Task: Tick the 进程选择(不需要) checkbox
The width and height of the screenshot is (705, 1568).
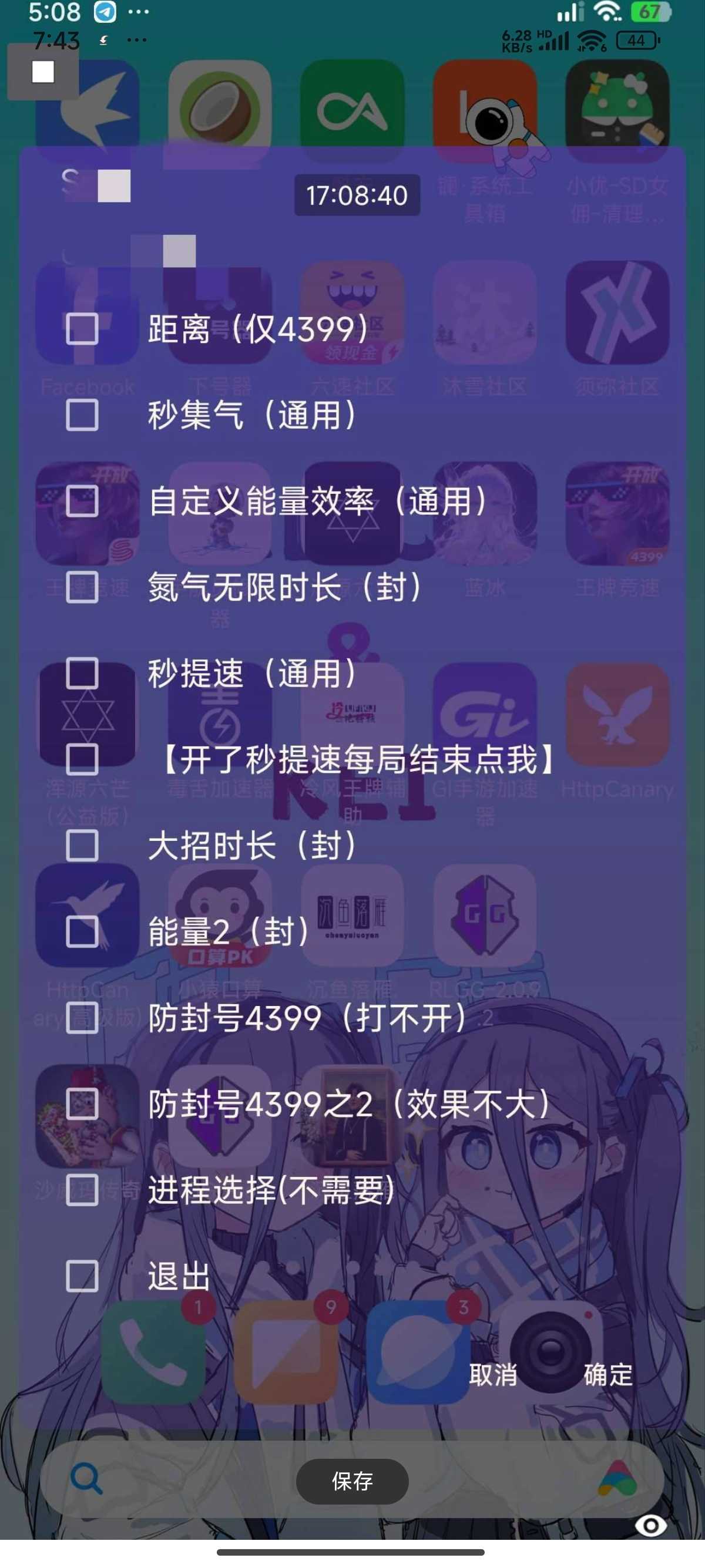Action: pyautogui.click(x=82, y=1190)
